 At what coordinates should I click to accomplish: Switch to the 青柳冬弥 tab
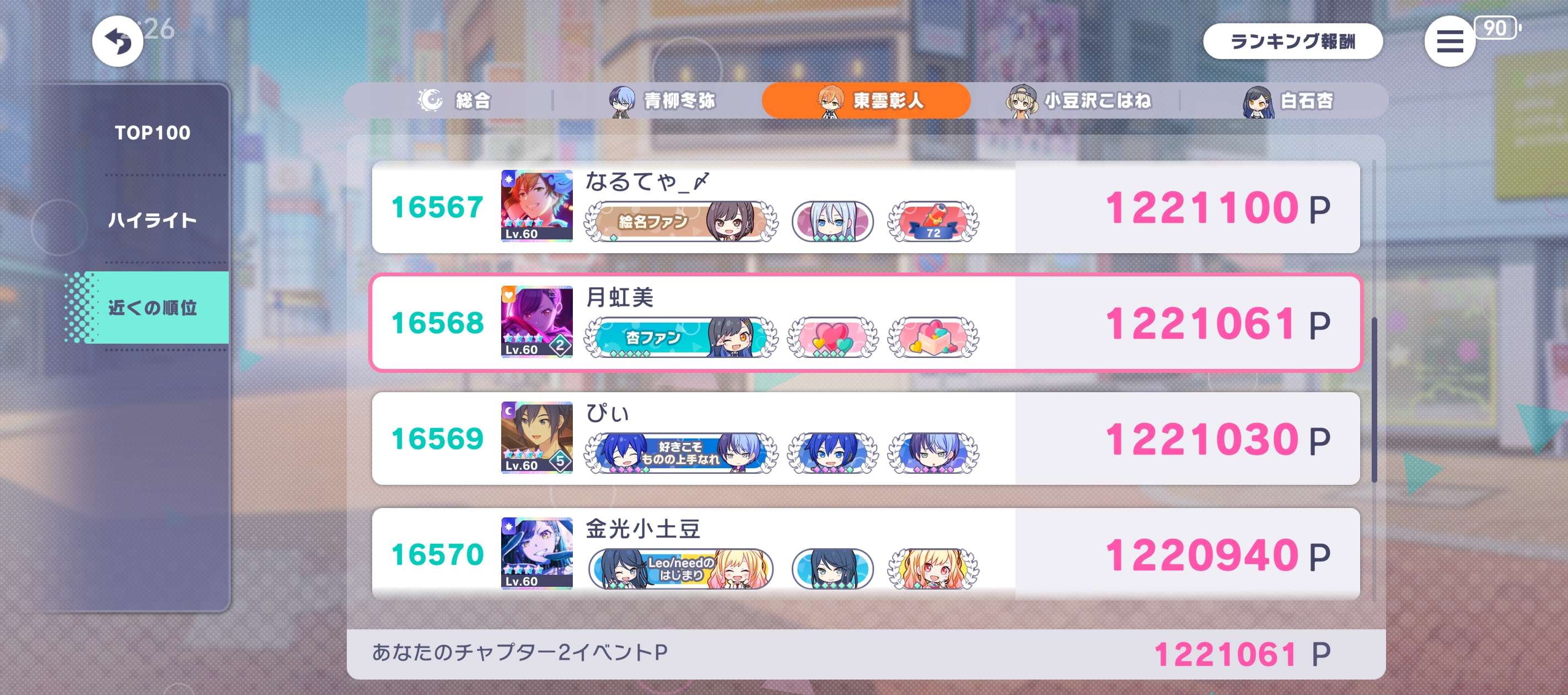tap(663, 100)
